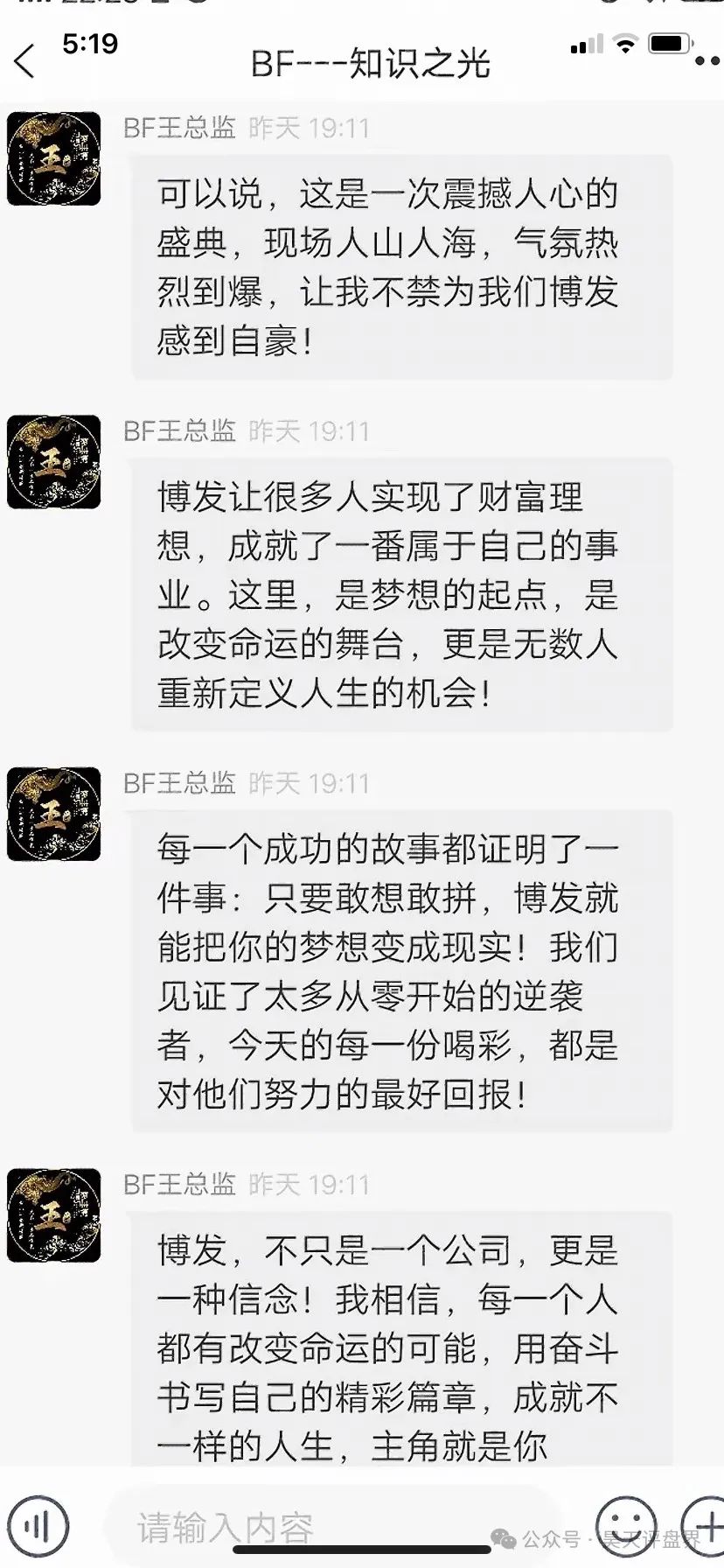The width and height of the screenshot is (724, 1568).
Task: Switch to voice message input
Action: 37,1528
